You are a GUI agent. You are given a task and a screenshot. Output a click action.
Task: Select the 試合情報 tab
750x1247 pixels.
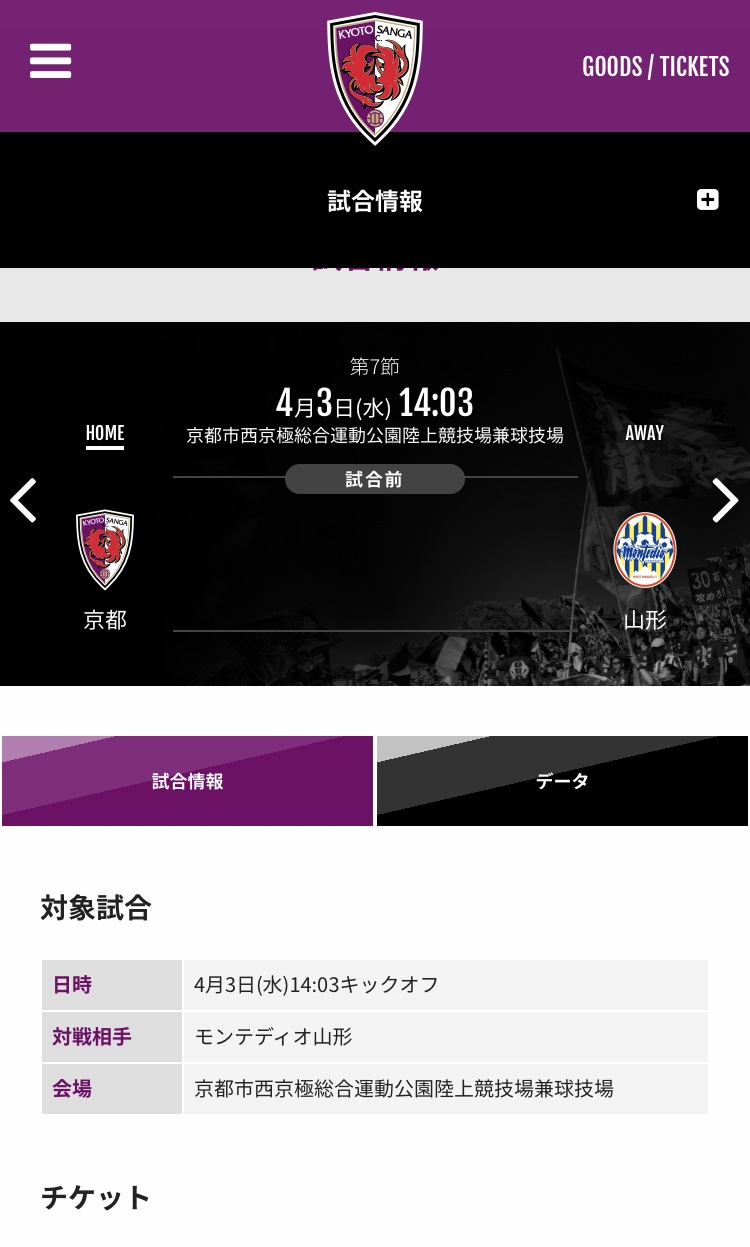187,781
